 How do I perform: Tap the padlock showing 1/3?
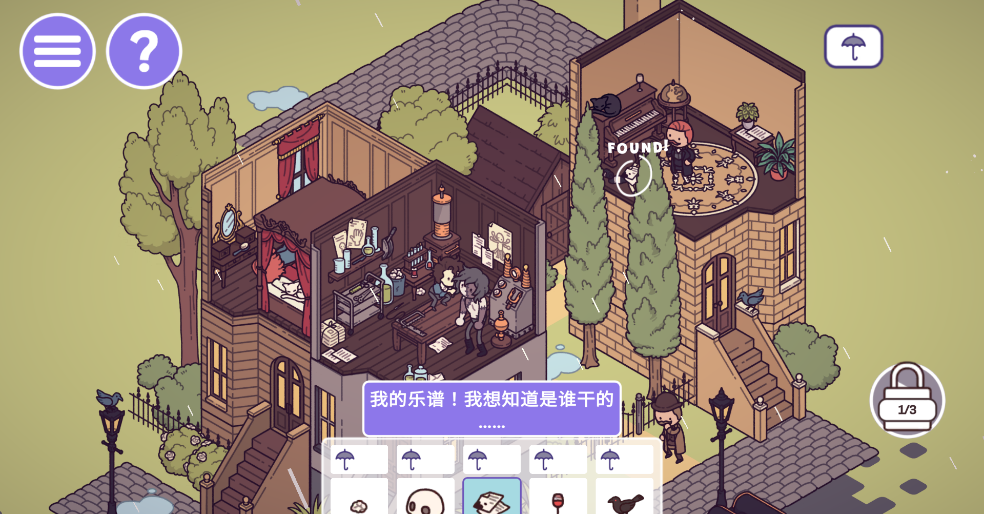tap(907, 399)
